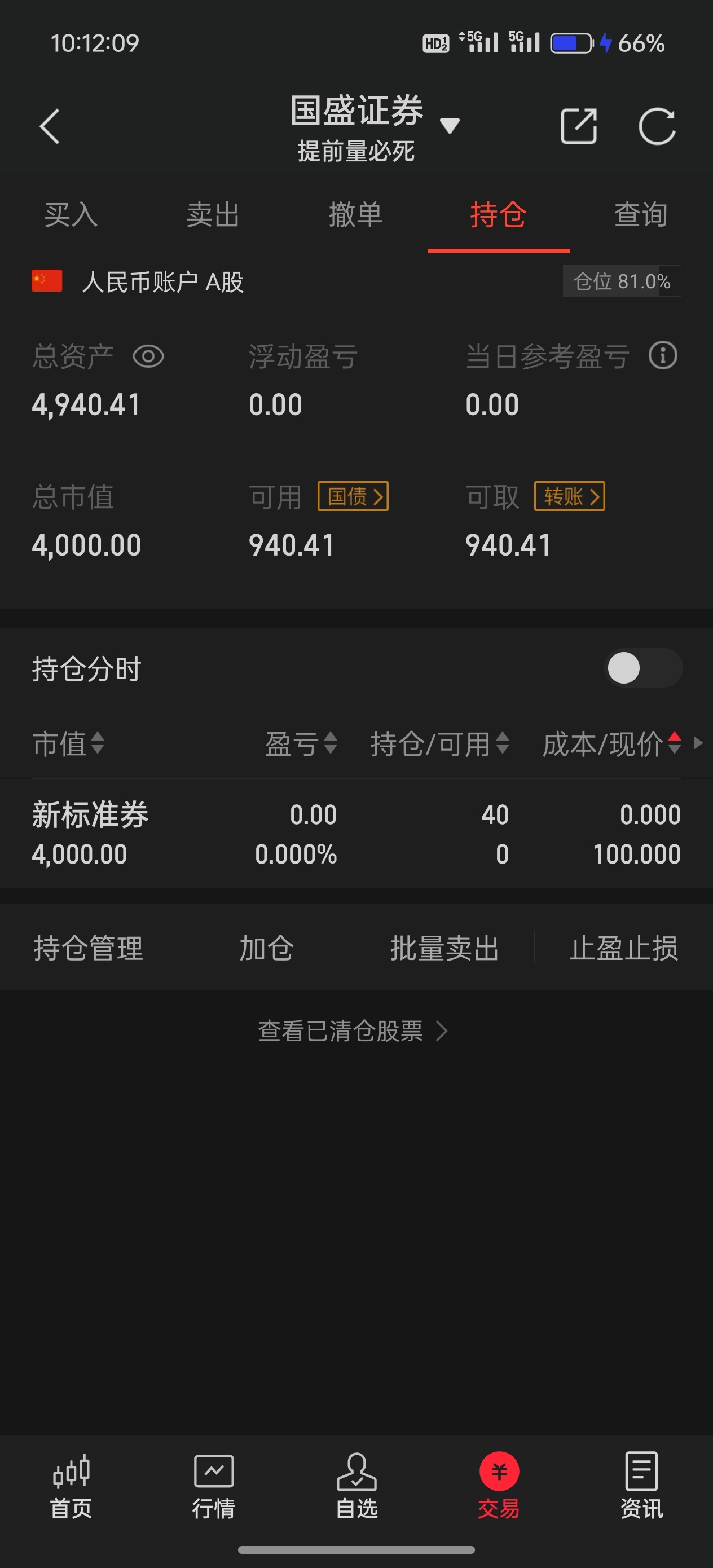Screen dimensions: 713x1568
Task: Tap the share icon in the header
Action: tap(578, 126)
